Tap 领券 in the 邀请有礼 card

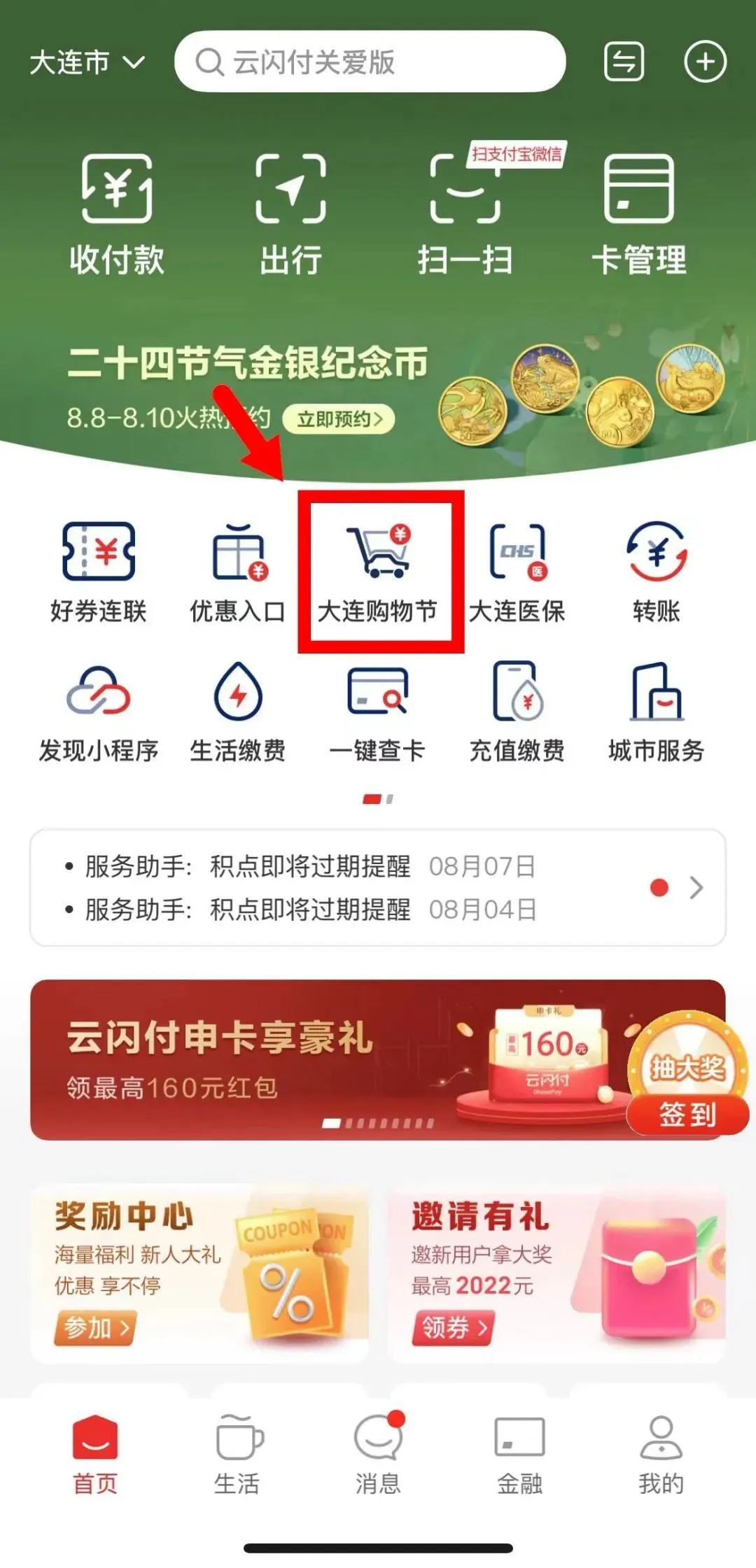[453, 1327]
